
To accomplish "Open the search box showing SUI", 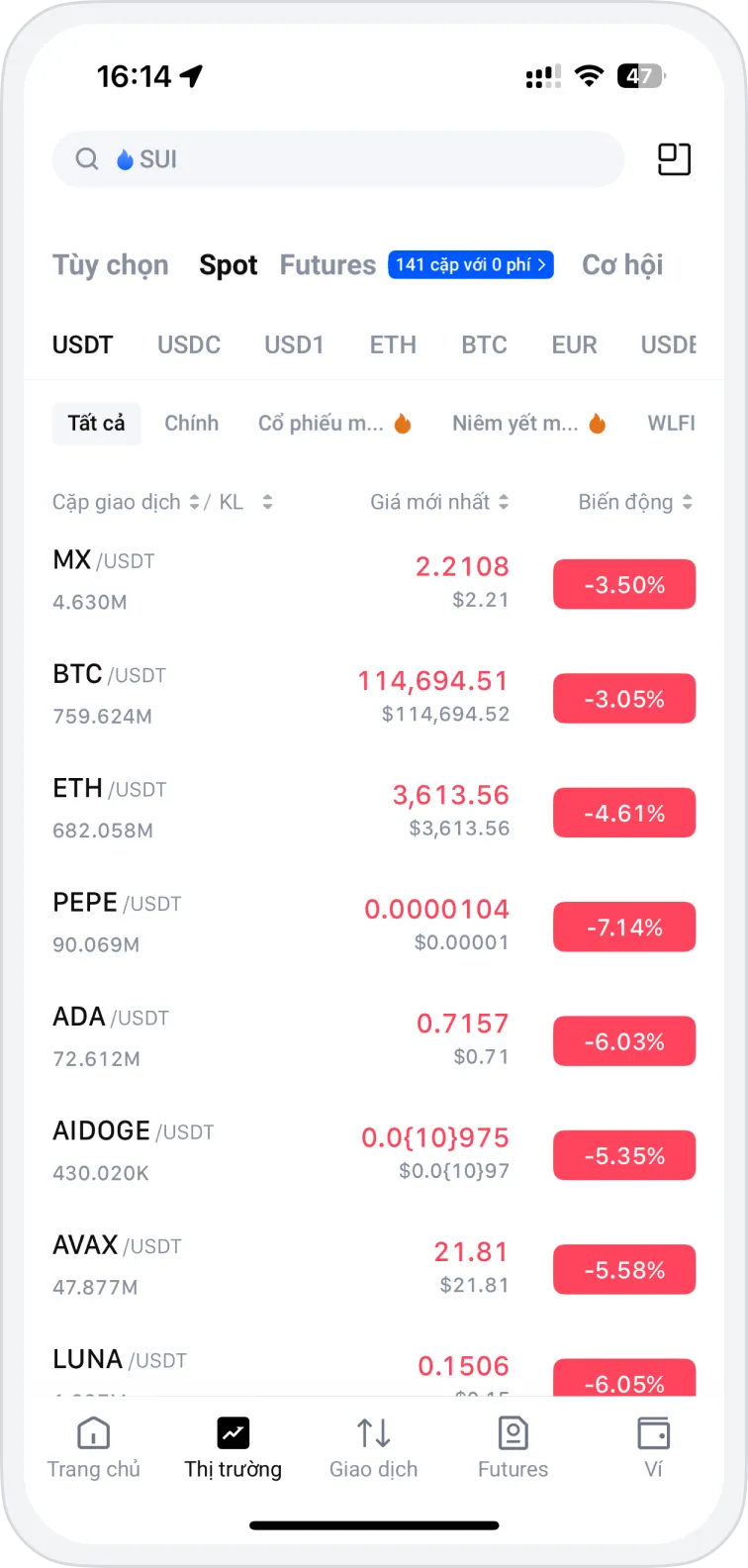I will [337, 159].
